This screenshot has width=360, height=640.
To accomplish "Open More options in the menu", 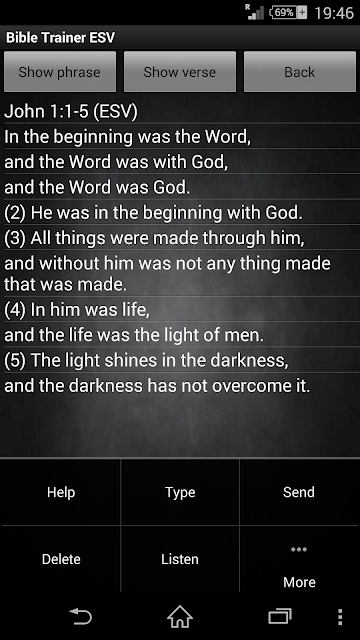I will click(299, 566).
